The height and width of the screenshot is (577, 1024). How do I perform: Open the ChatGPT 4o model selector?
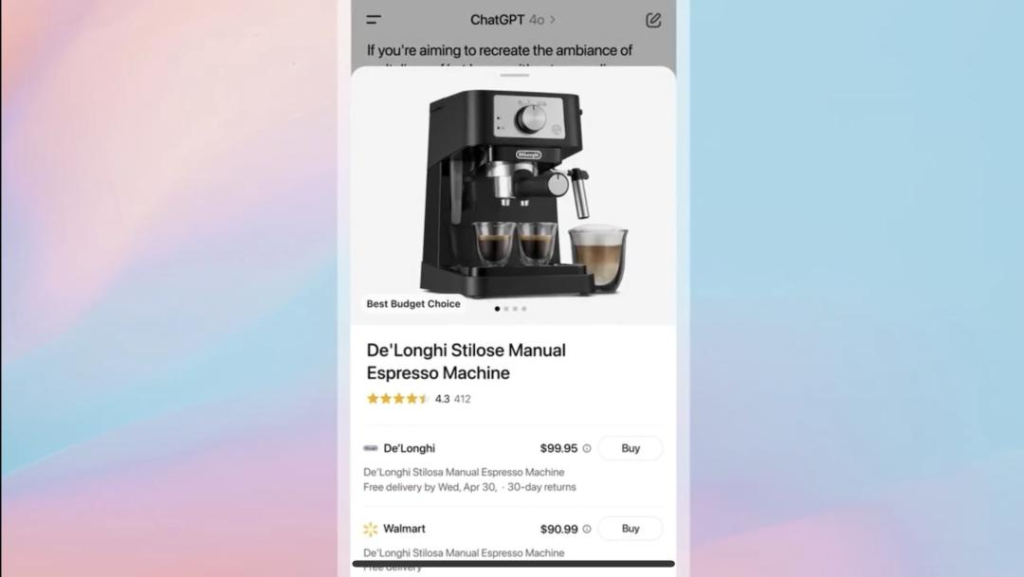(x=512, y=20)
